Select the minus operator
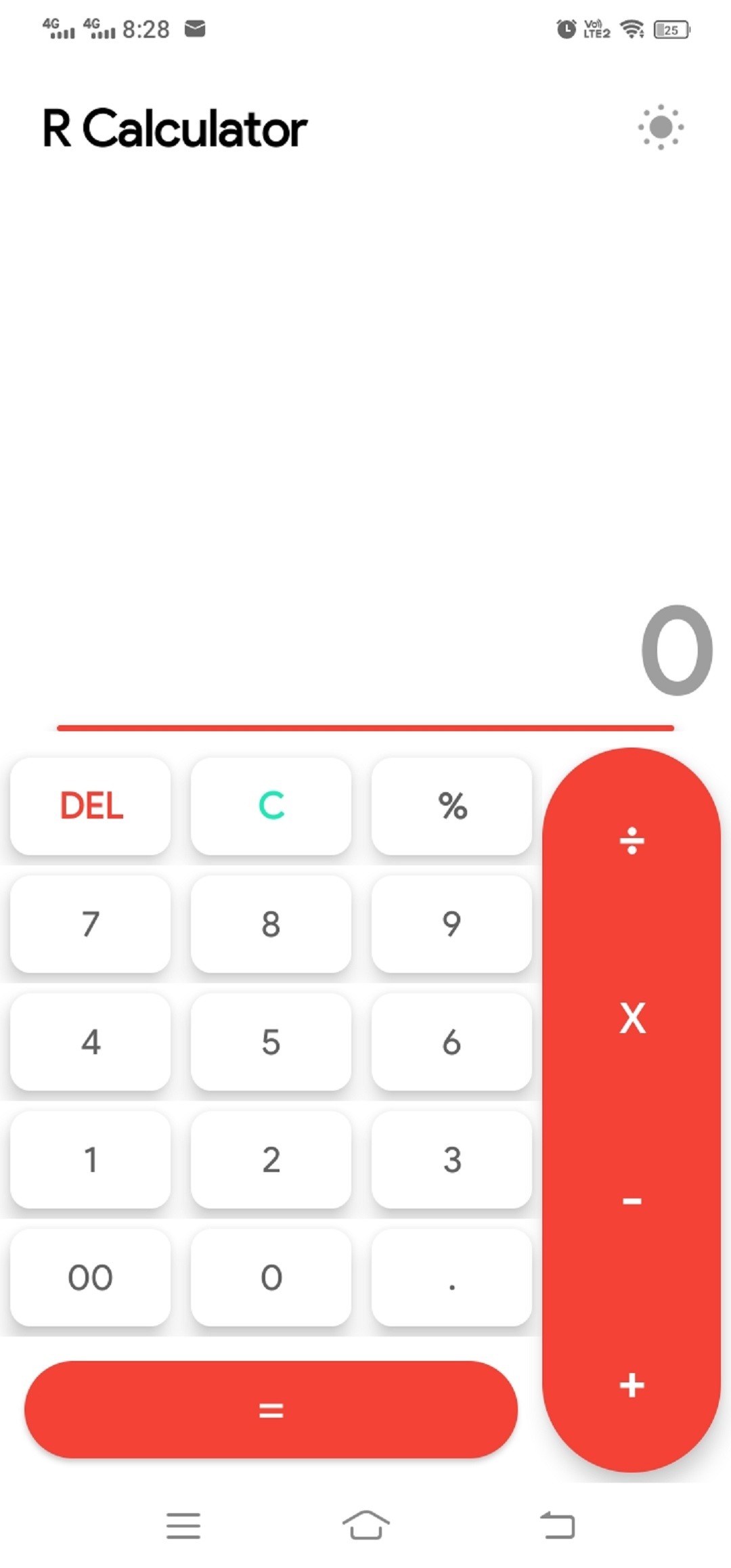Screen dimensions: 731x1568 click(x=632, y=1202)
